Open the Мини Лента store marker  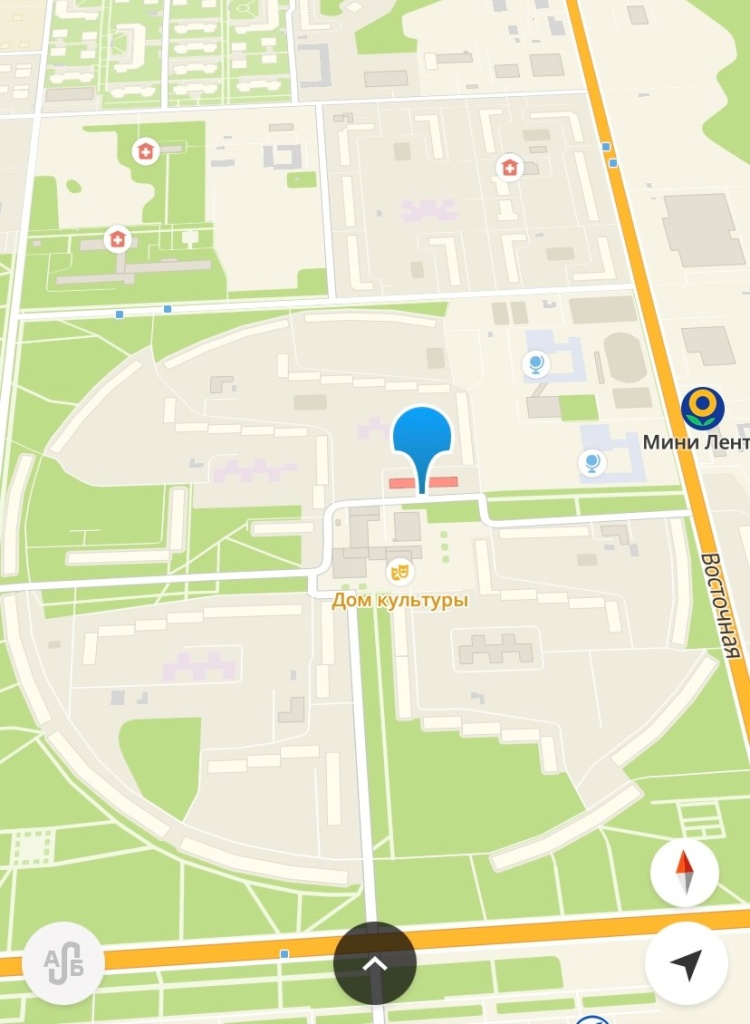[703, 408]
